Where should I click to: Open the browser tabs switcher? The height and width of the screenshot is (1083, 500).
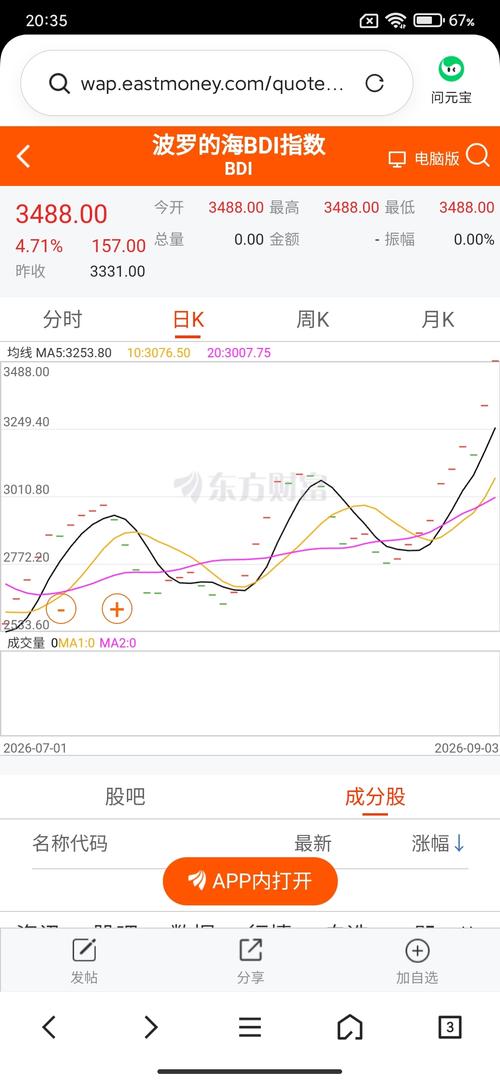450,1027
